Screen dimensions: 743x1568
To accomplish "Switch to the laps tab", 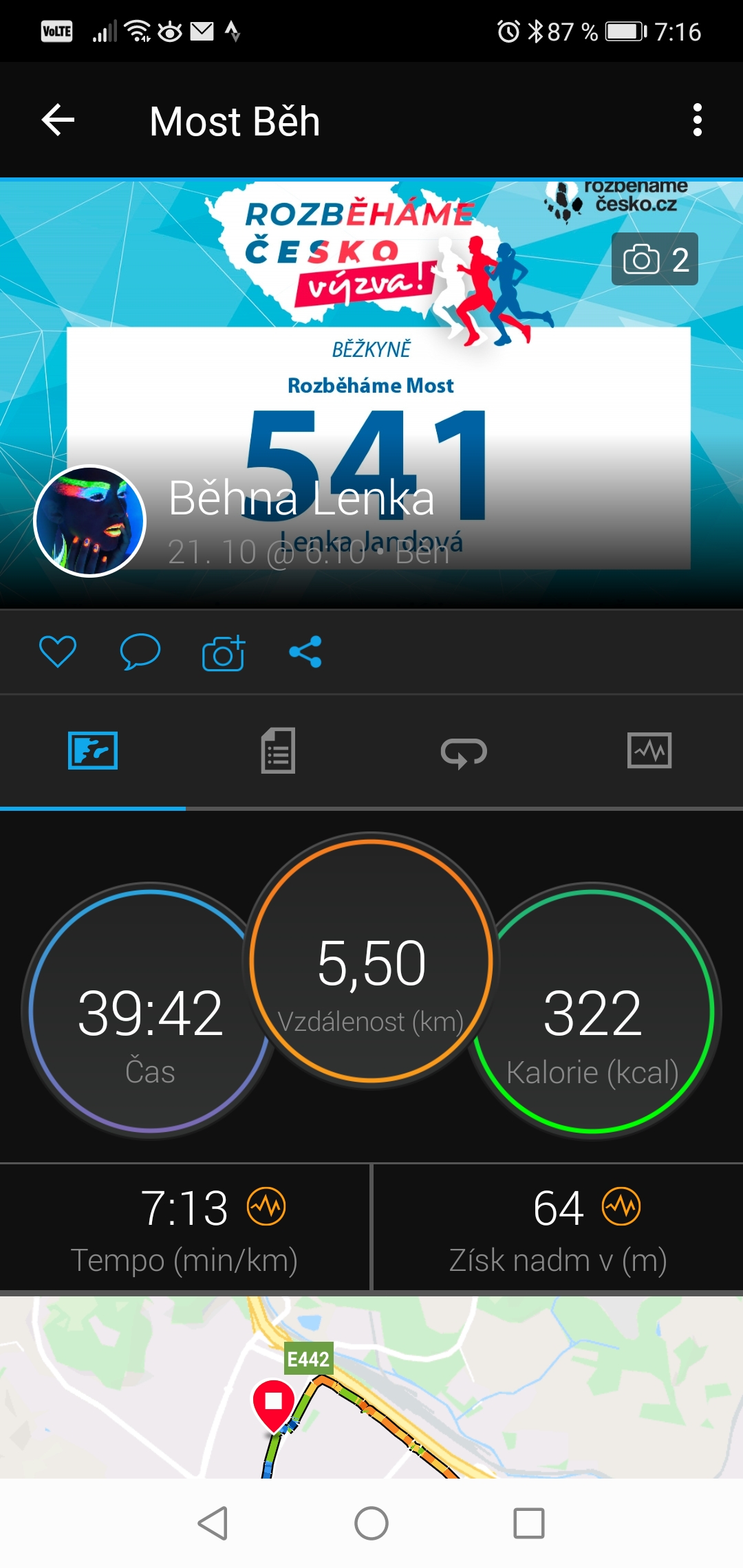I will tap(464, 752).
